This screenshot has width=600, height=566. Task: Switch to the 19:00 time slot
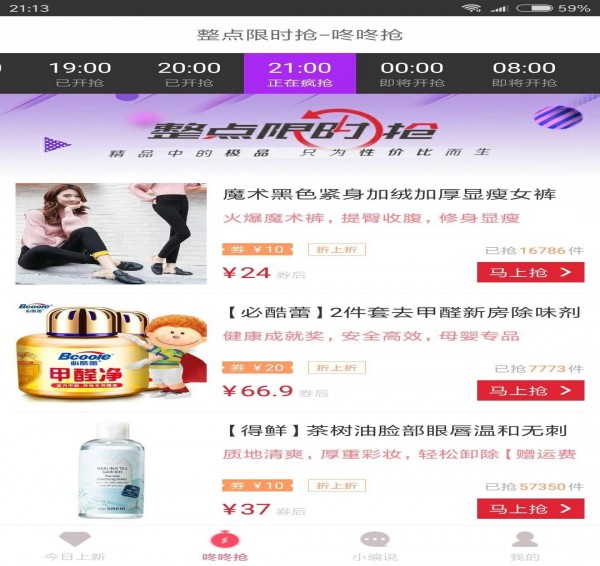tap(80, 74)
